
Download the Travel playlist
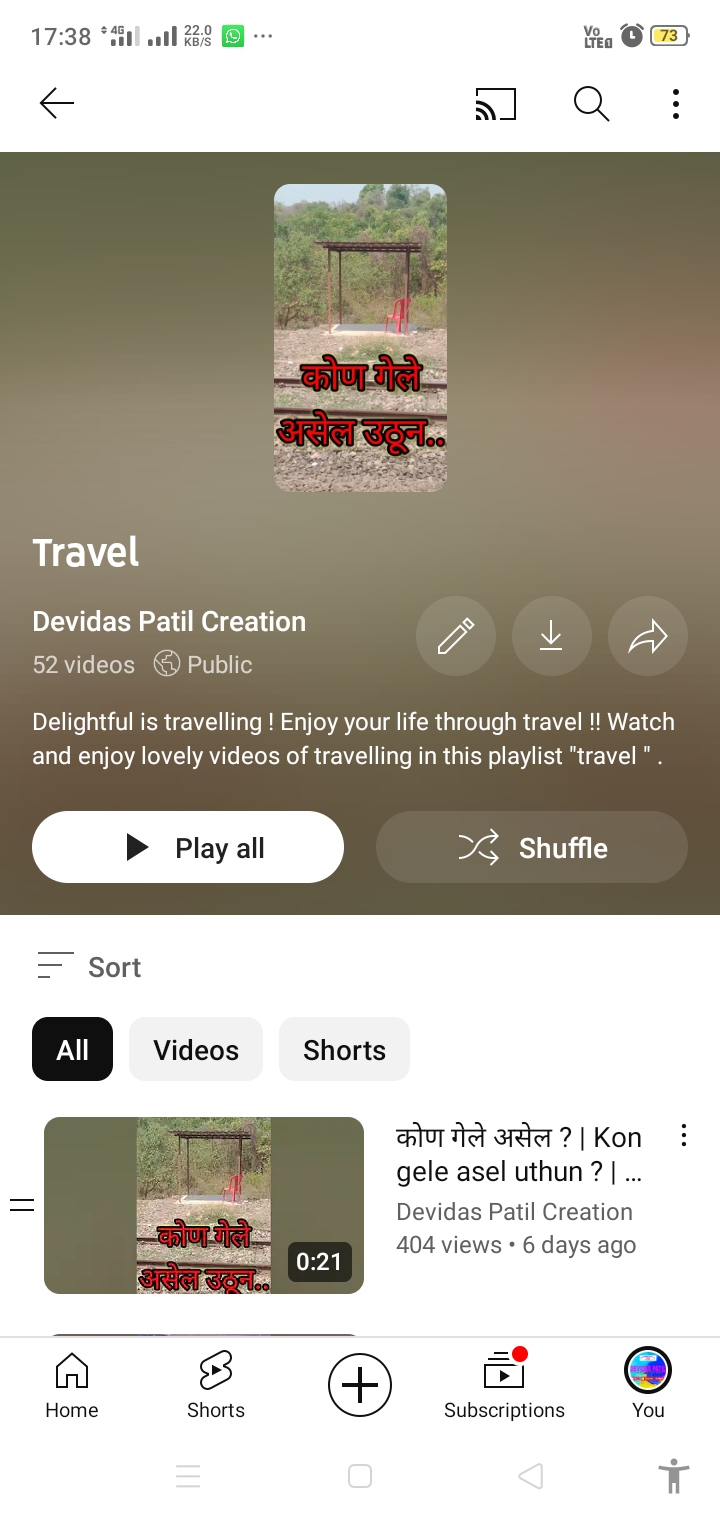click(x=551, y=636)
